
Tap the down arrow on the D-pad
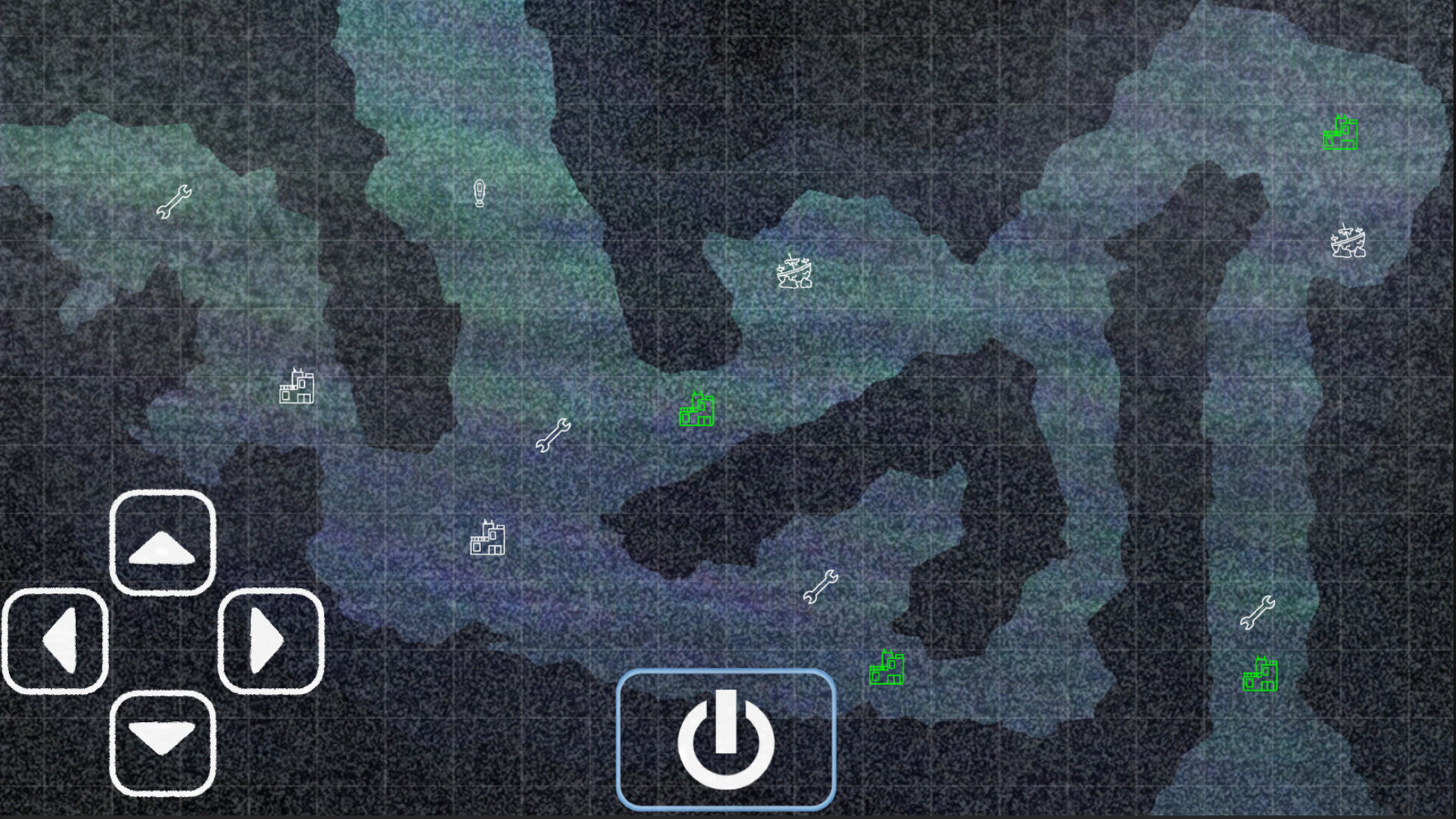162,743
